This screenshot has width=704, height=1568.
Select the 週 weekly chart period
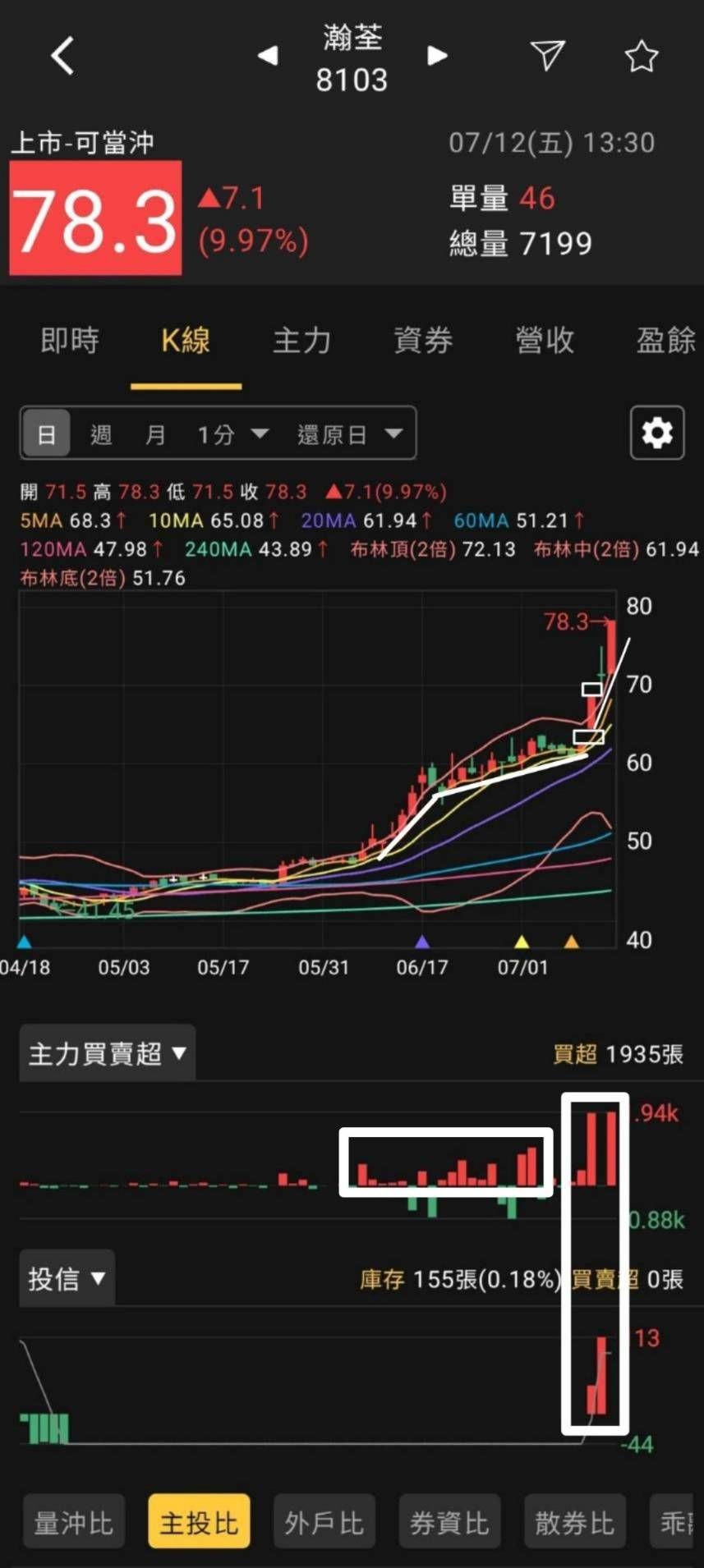coord(101,433)
